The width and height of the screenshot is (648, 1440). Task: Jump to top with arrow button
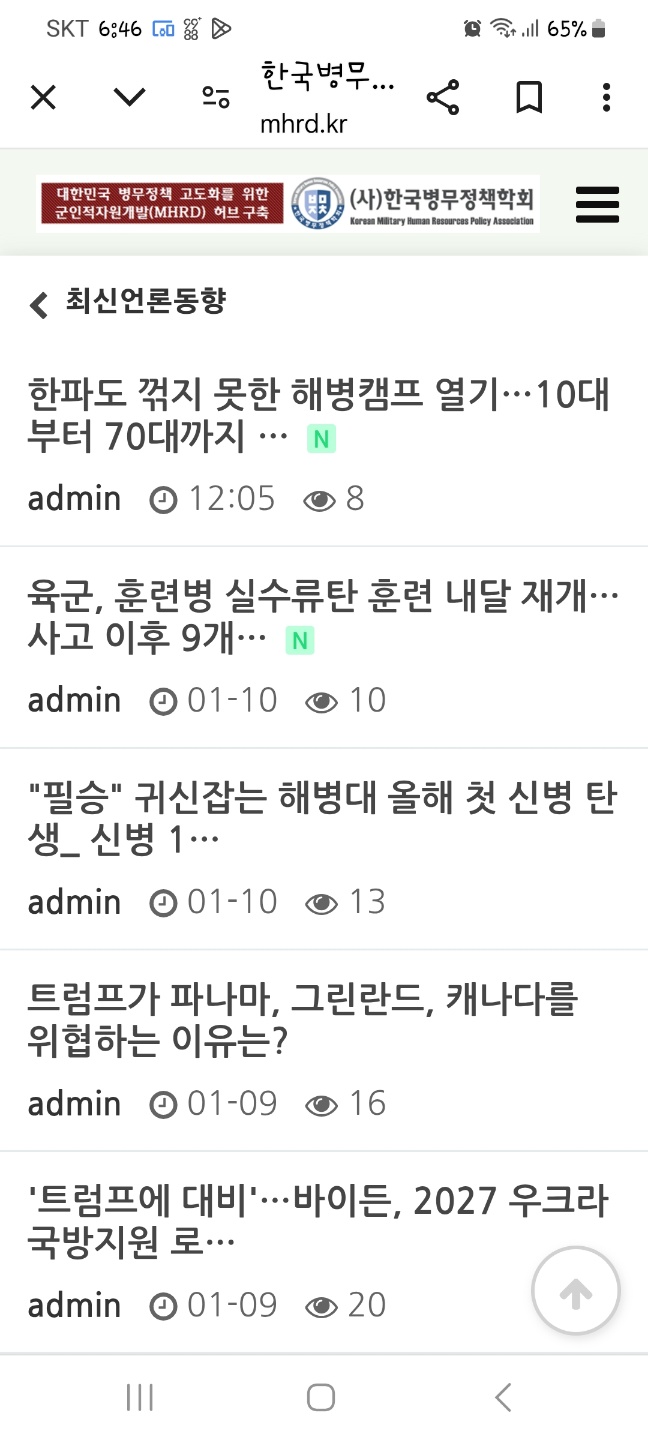pos(575,1293)
